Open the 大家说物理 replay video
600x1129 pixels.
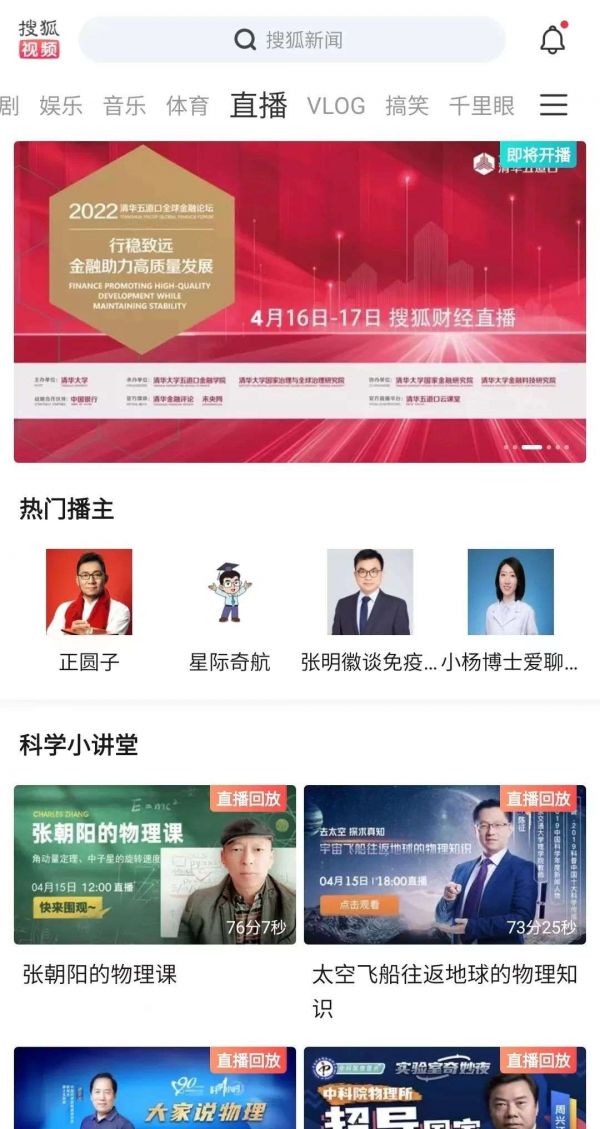155,1088
